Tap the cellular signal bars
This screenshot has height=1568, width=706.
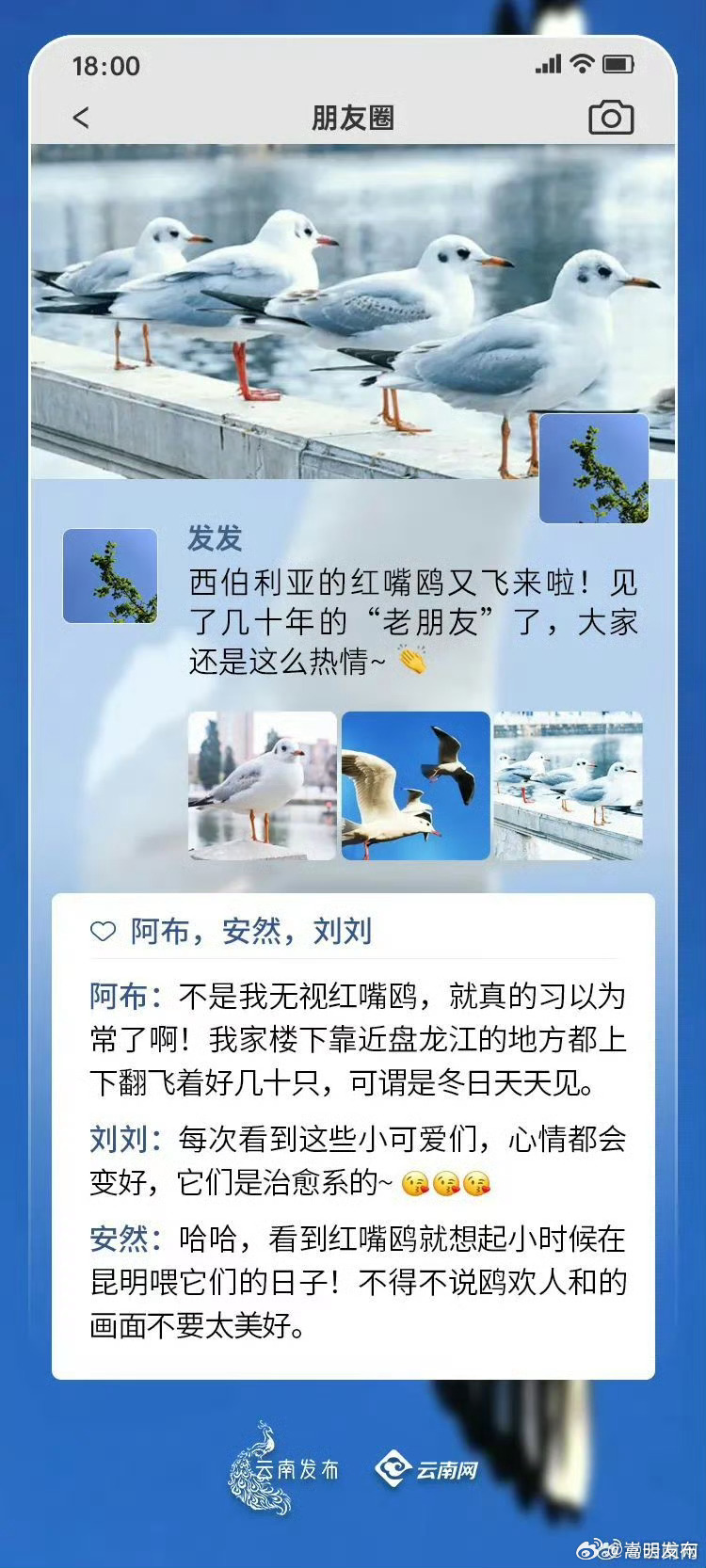(547, 62)
